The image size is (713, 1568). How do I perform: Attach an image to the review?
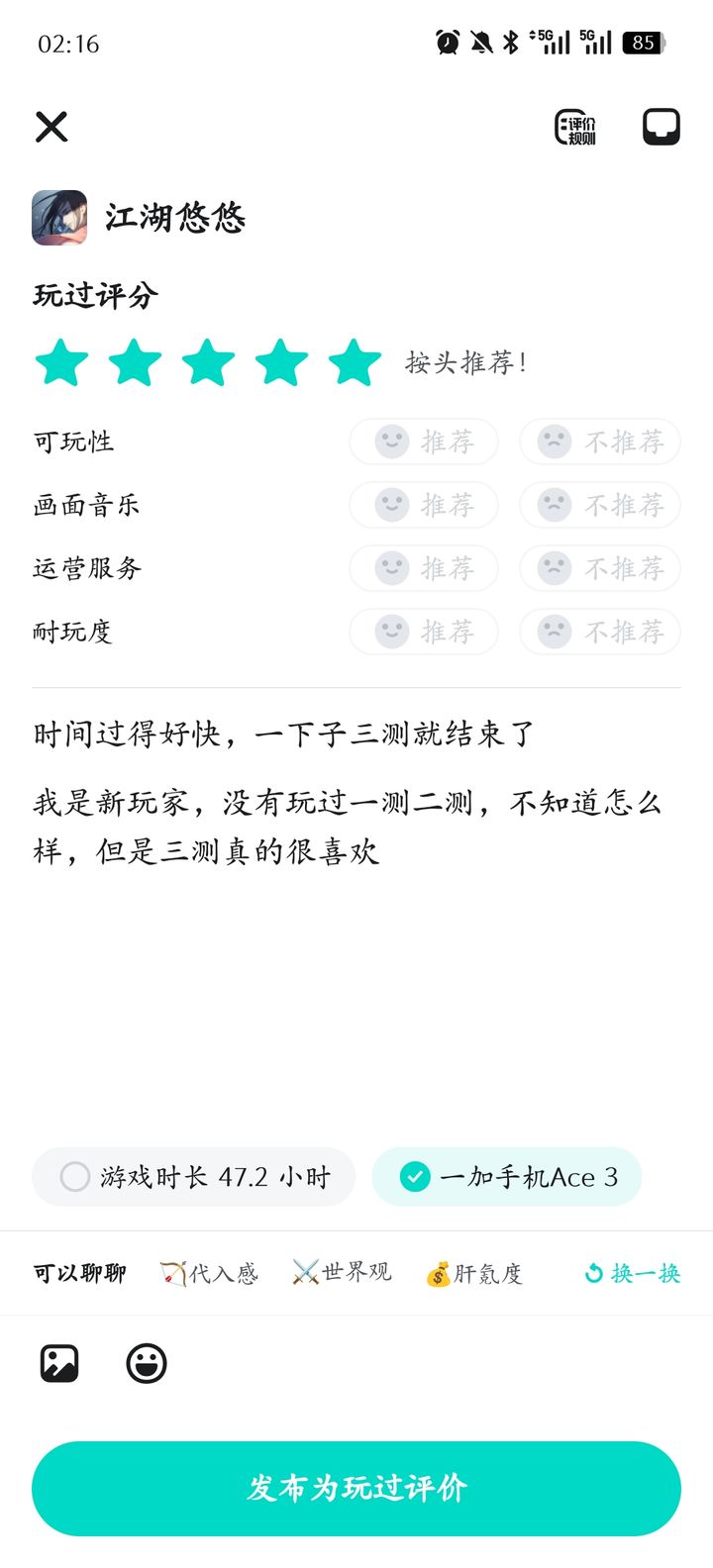pos(59,1363)
